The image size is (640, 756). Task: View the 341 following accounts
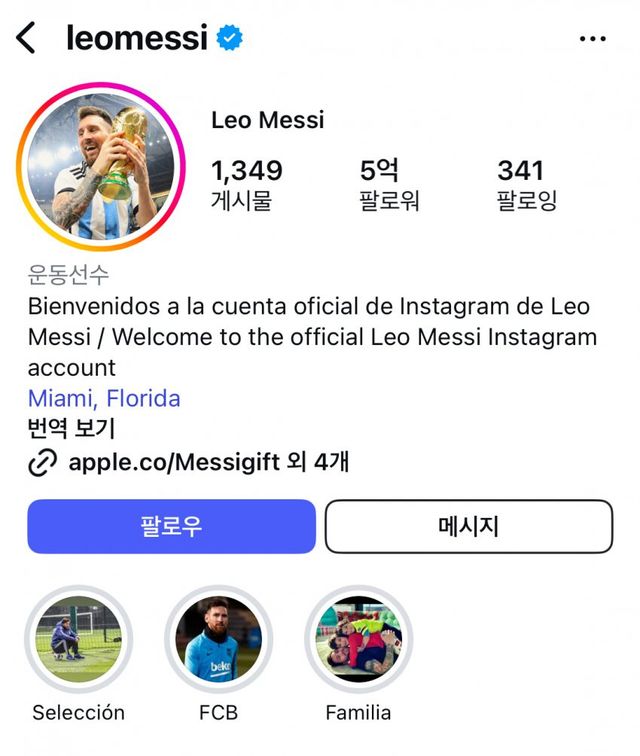[525, 184]
